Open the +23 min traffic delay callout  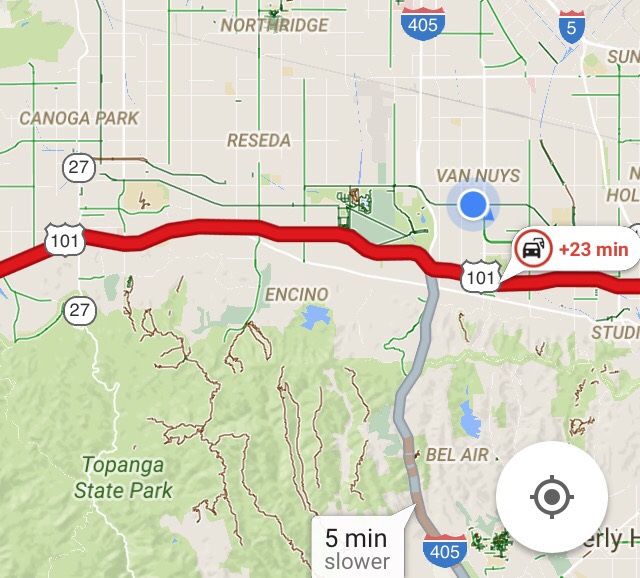tap(574, 249)
